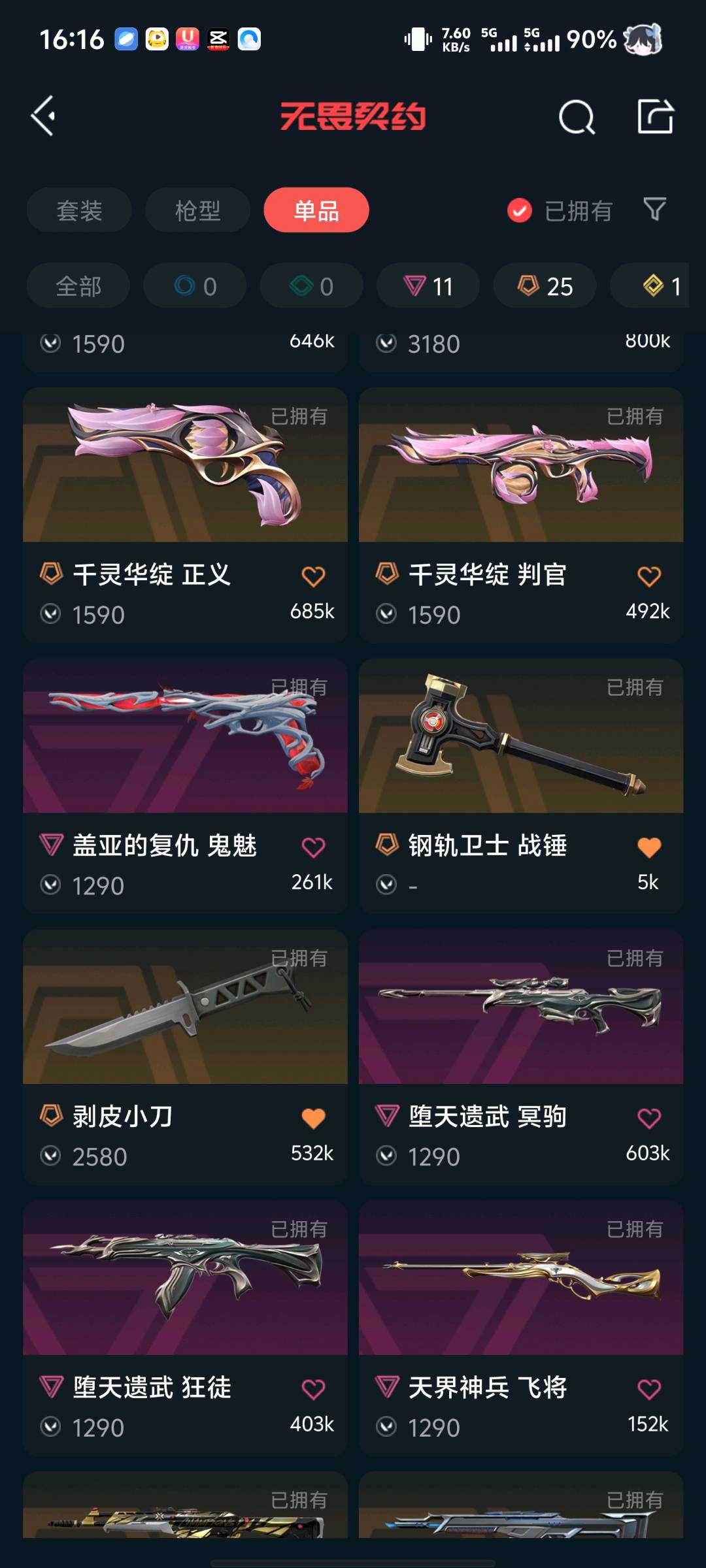Toggle the 已拥有 checkbox filter
The height and width of the screenshot is (1568, 706).
coord(520,210)
